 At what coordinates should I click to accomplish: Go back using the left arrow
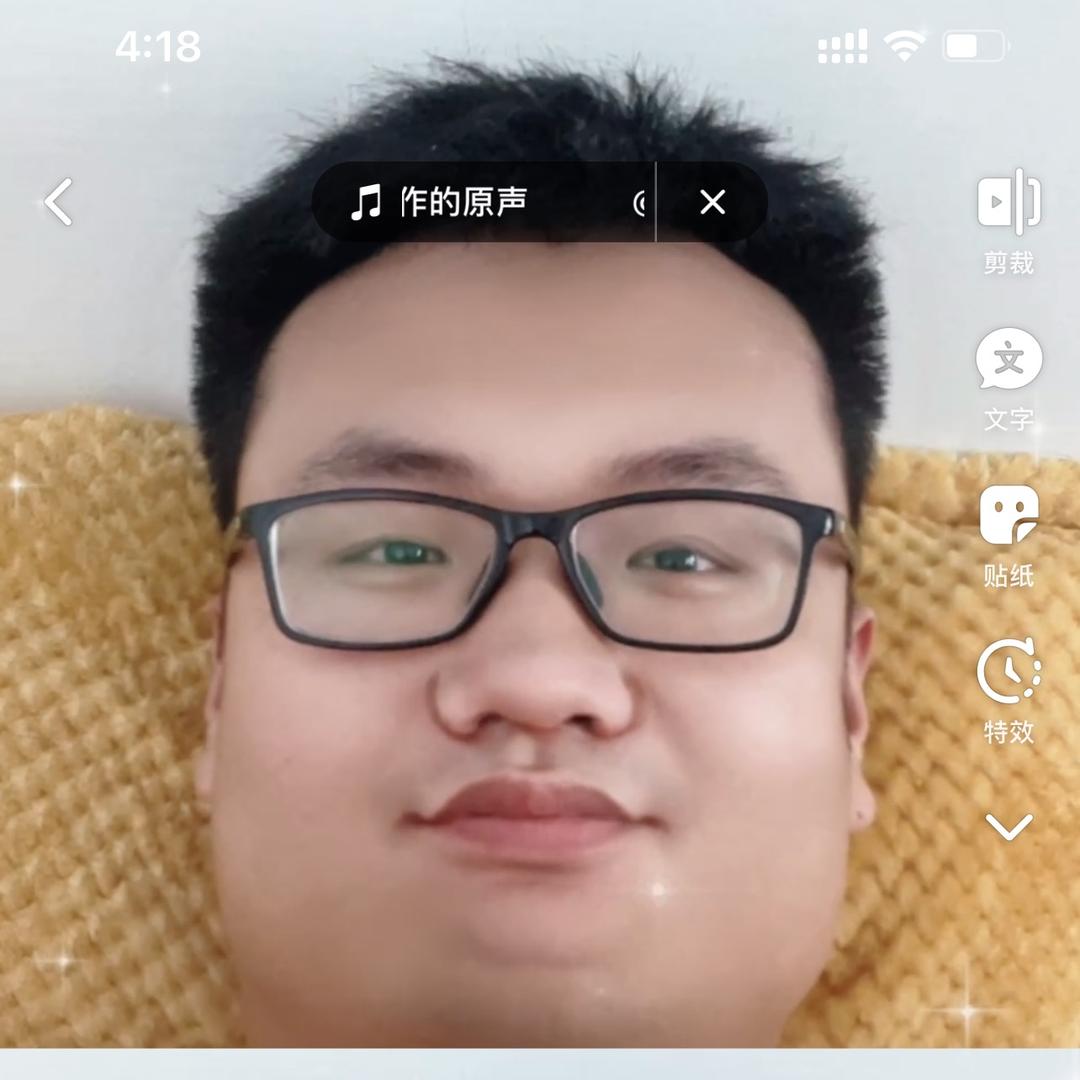point(59,202)
